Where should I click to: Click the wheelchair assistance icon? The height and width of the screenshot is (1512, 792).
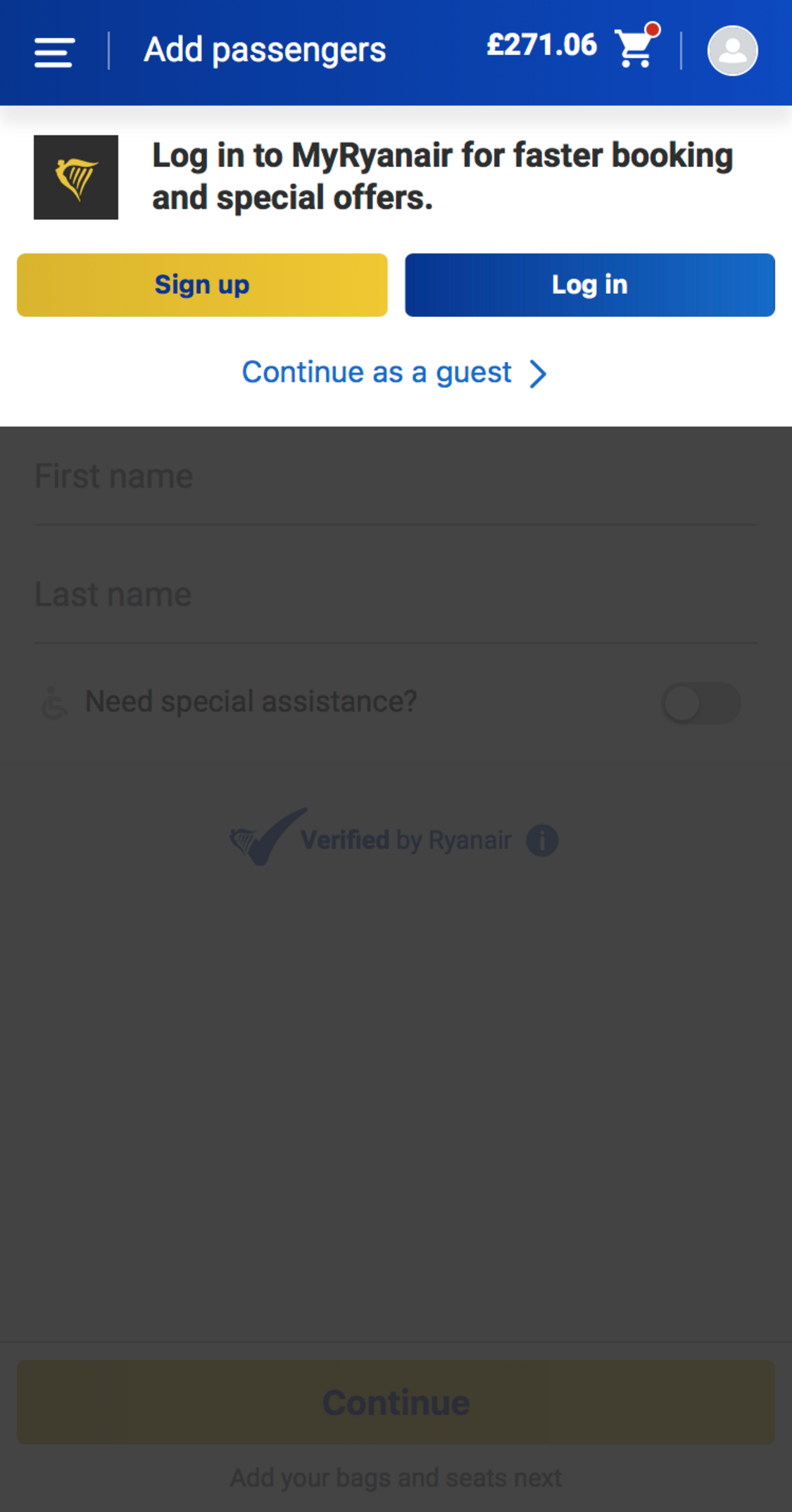(x=54, y=701)
